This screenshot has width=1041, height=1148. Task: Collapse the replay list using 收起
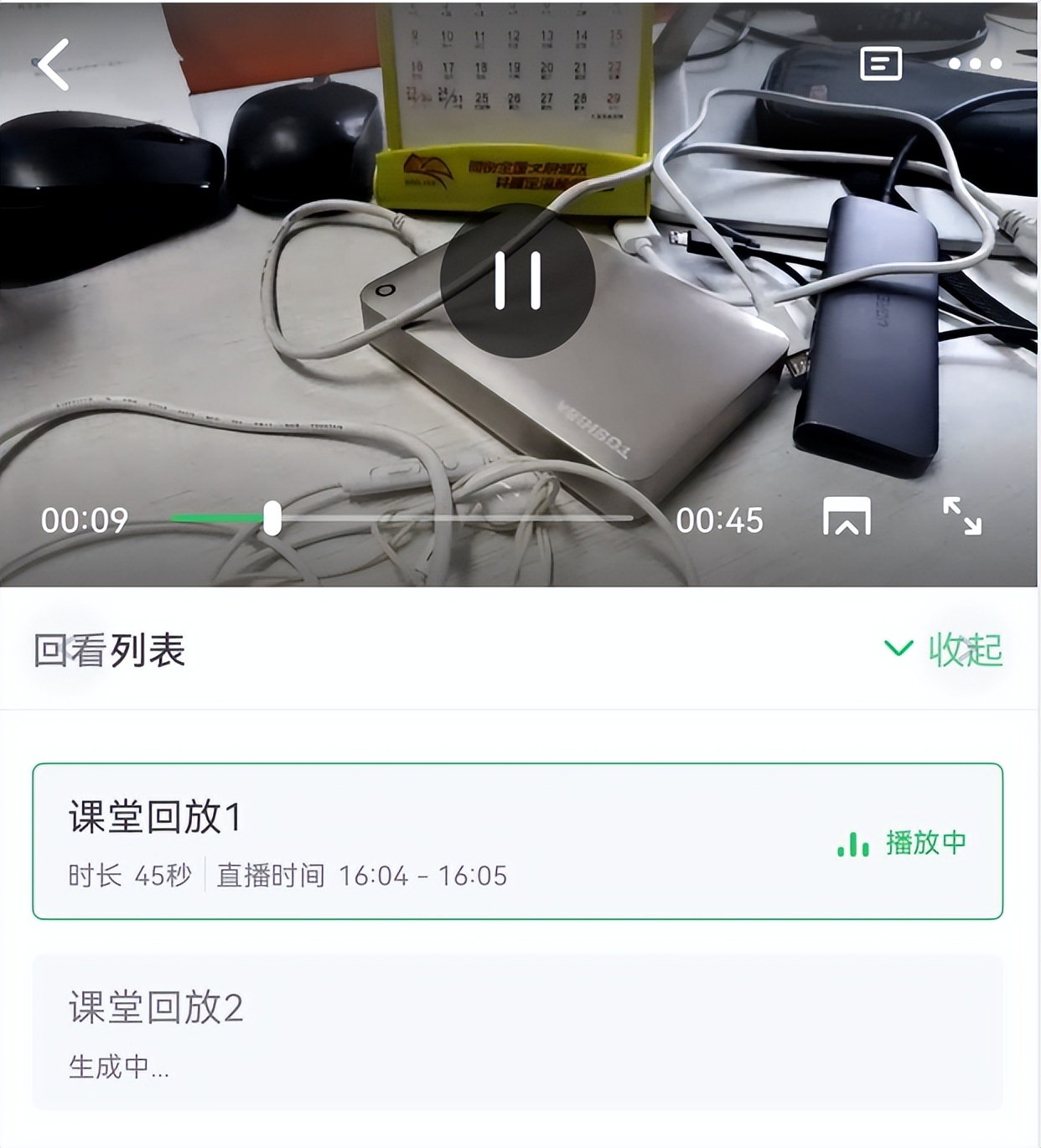click(x=964, y=648)
